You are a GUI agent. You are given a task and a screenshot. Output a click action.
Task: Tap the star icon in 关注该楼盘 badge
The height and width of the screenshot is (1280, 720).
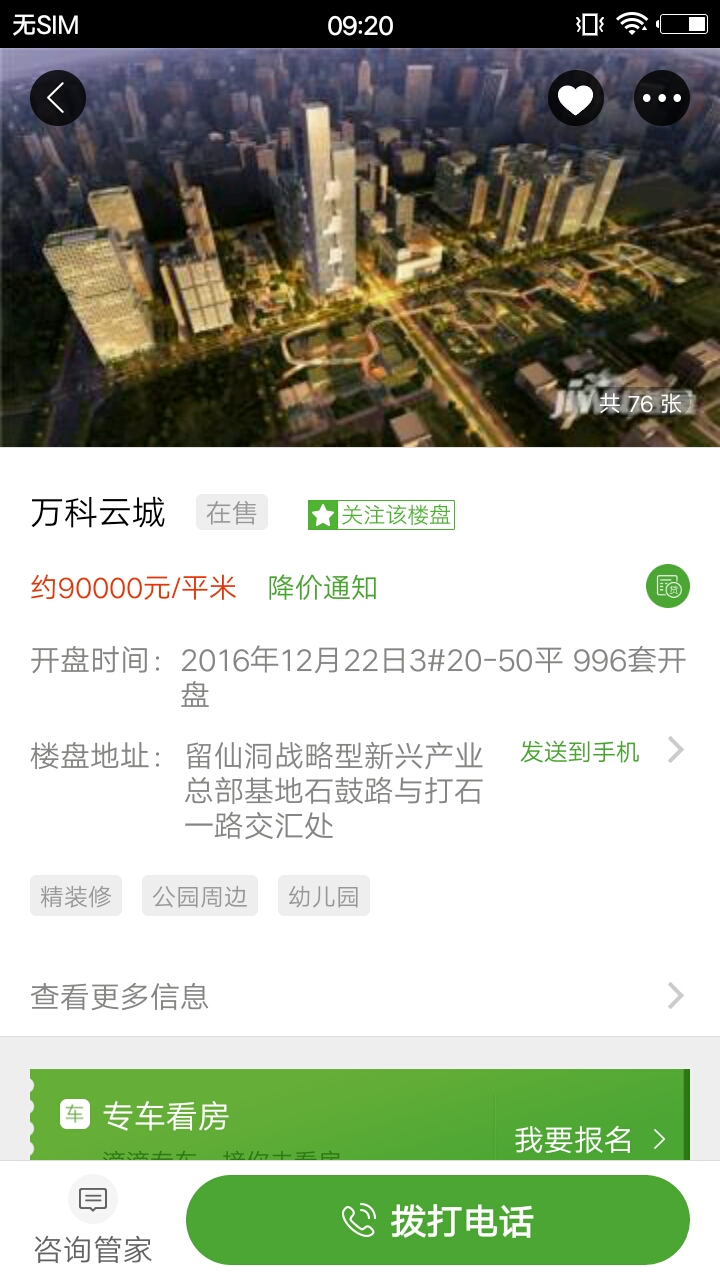click(322, 512)
